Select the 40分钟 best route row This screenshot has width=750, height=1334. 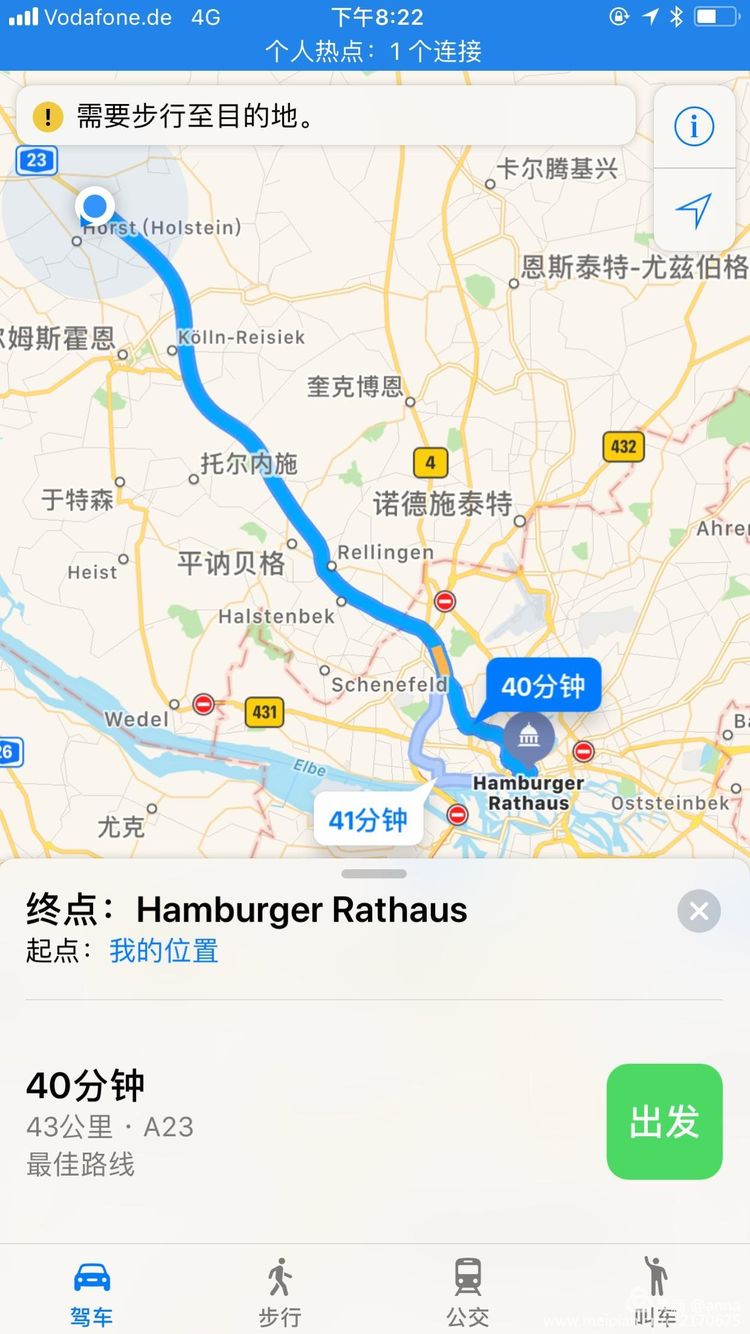click(x=300, y=1122)
